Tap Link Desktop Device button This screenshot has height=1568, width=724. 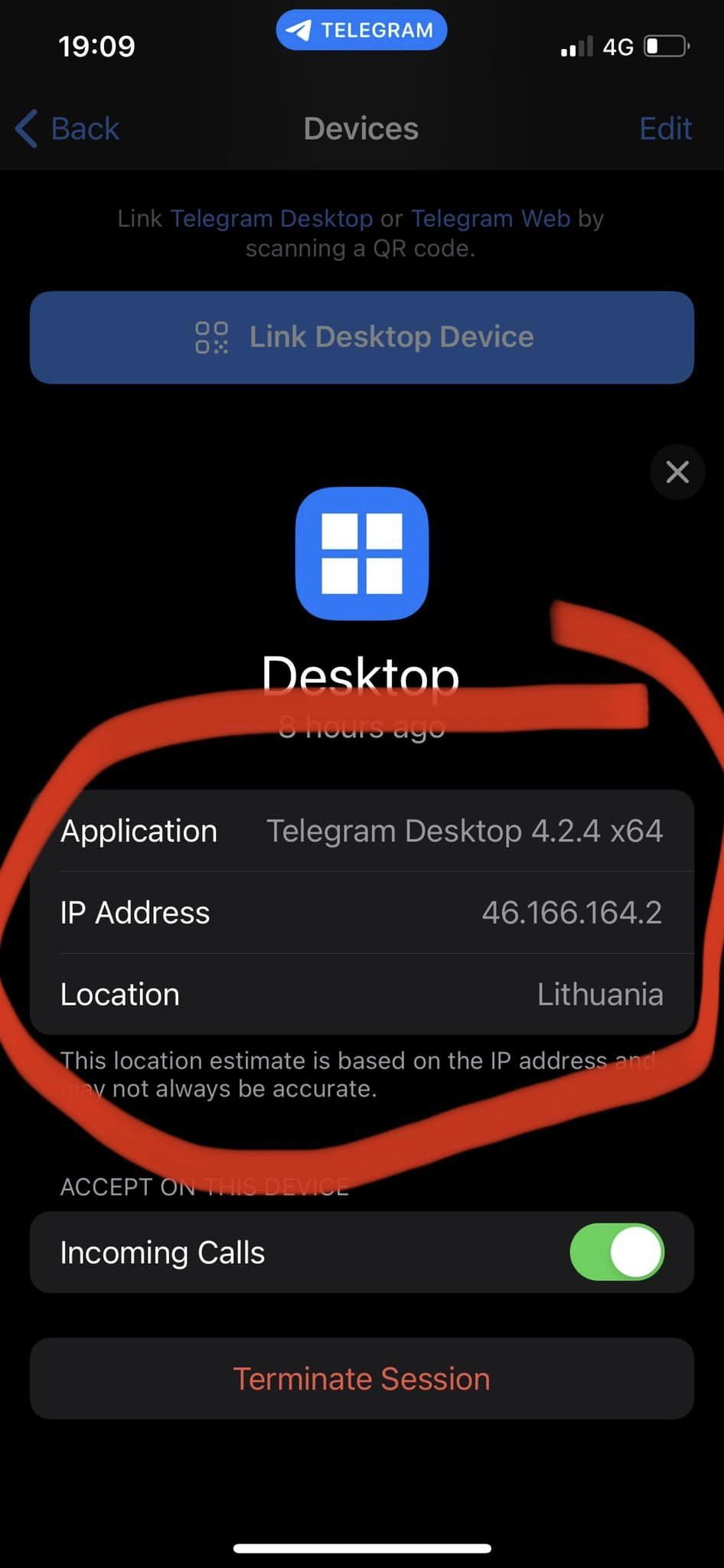362,337
